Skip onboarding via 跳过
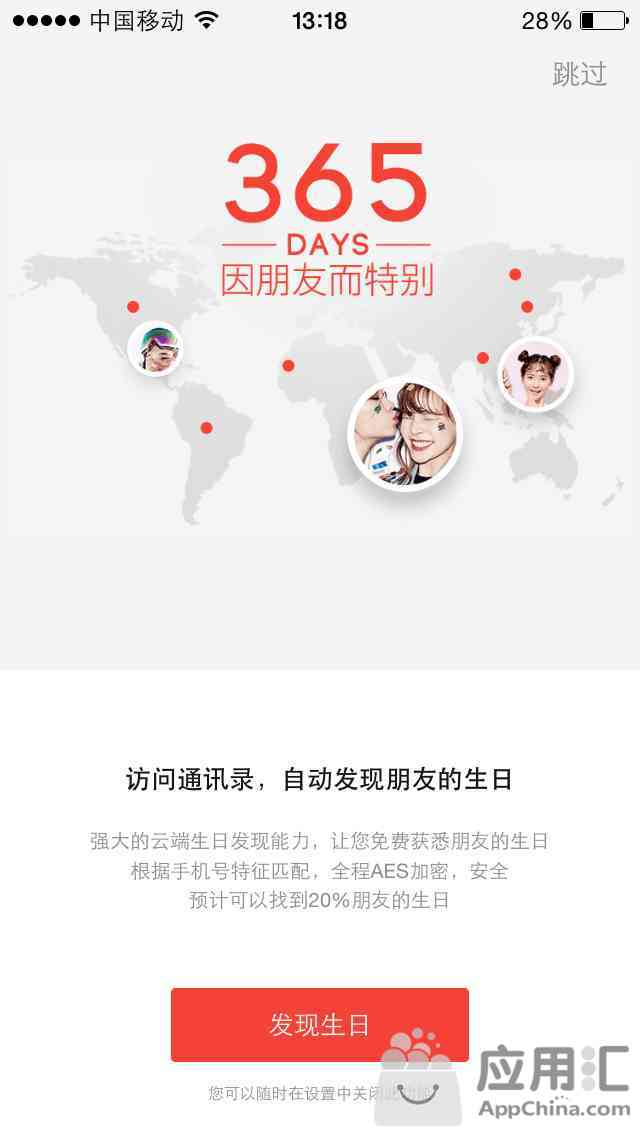This screenshot has height=1136, width=640. coord(579,74)
